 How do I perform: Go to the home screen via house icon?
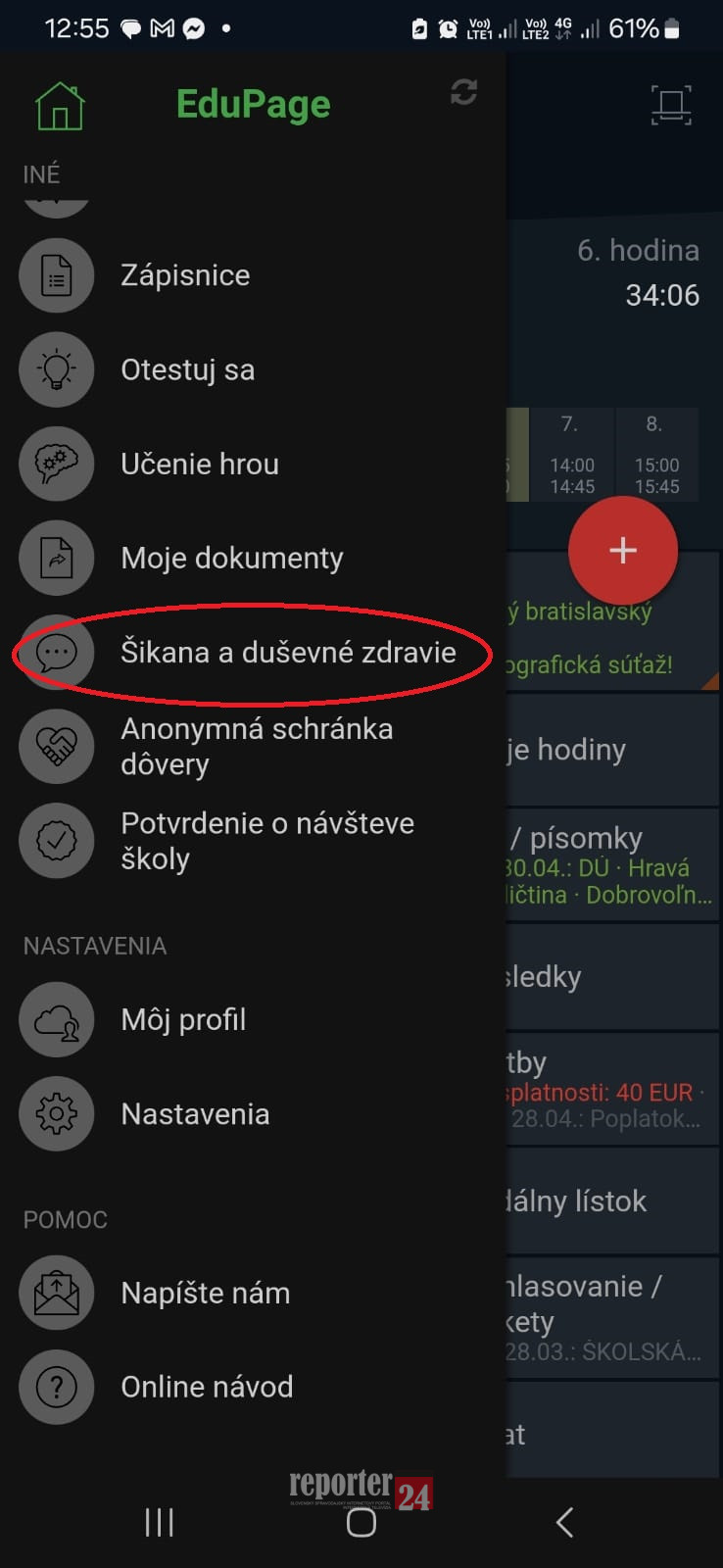[x=60, y=105]
